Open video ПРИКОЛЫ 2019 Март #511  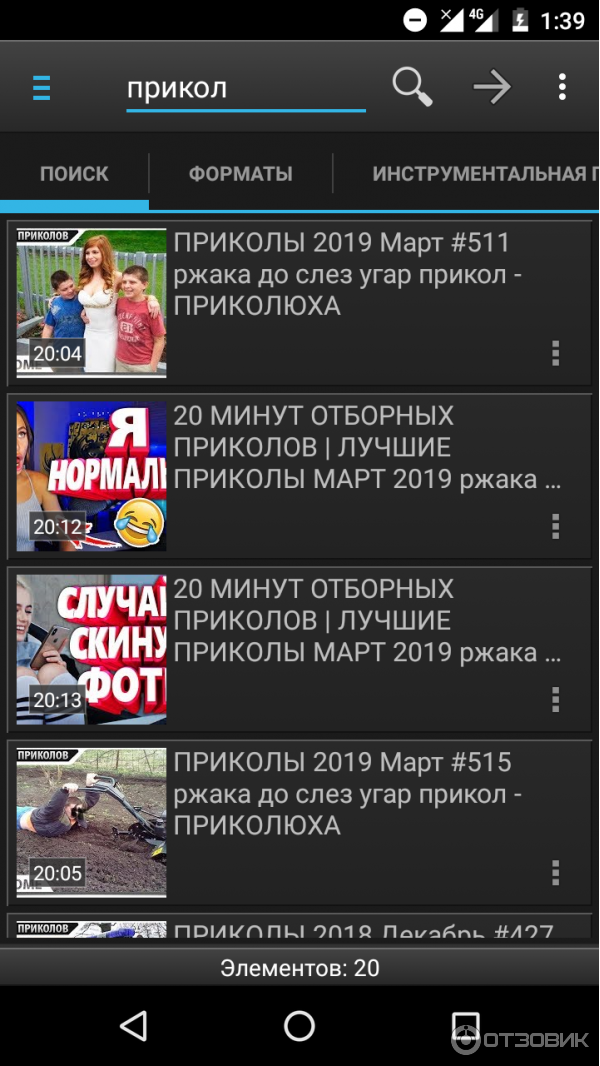click(x=340, y=275)
